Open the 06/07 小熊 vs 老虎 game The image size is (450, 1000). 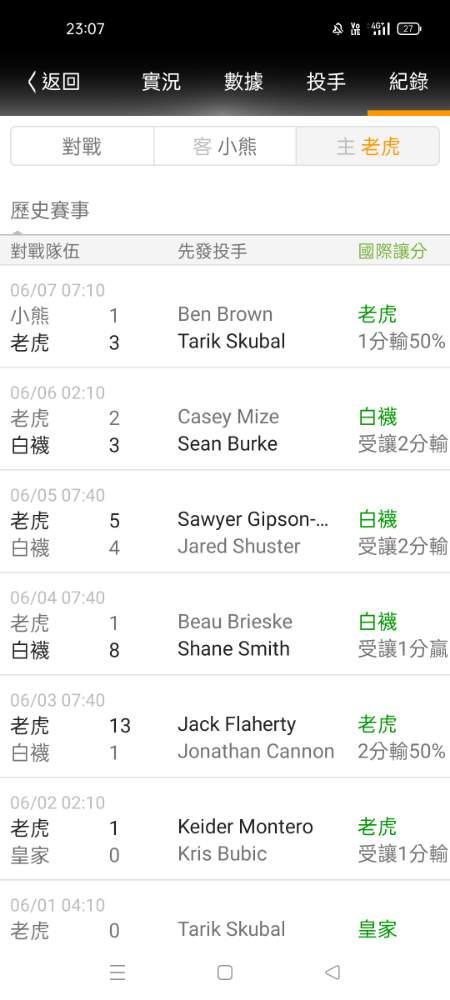pyautogui.click(x=225, y=316)
